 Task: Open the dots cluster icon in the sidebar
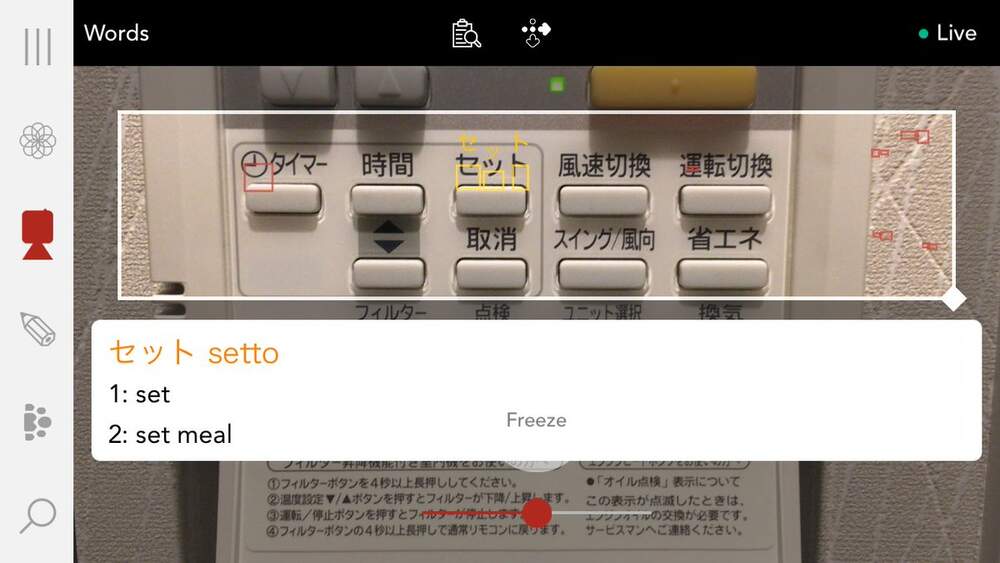point(37,422)
